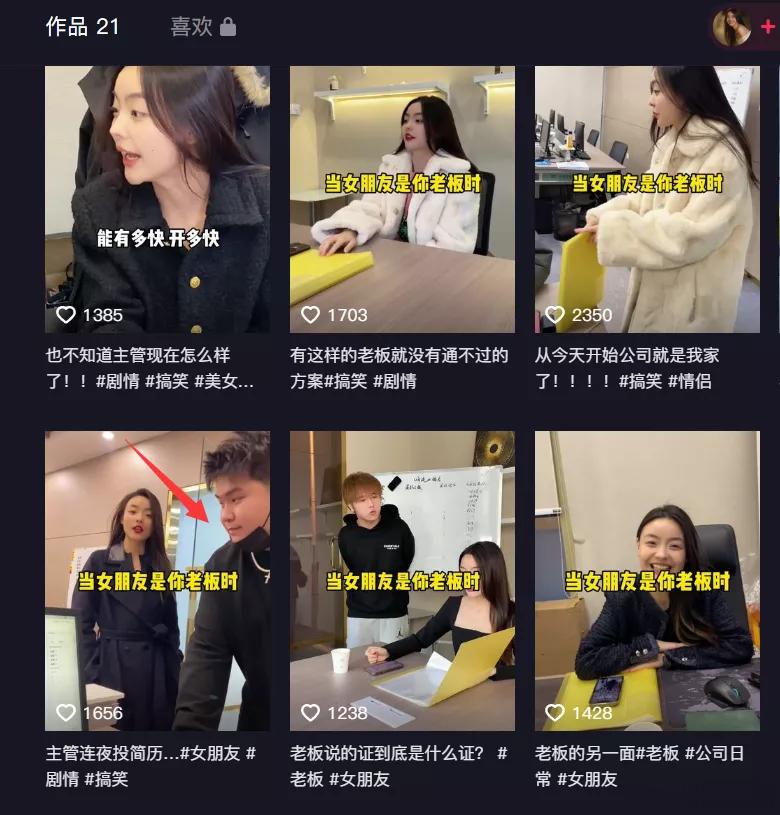The height and width of the screenshot is (815, 780).
Task: Open the video with 1703 likes
Action: (402, 199)
